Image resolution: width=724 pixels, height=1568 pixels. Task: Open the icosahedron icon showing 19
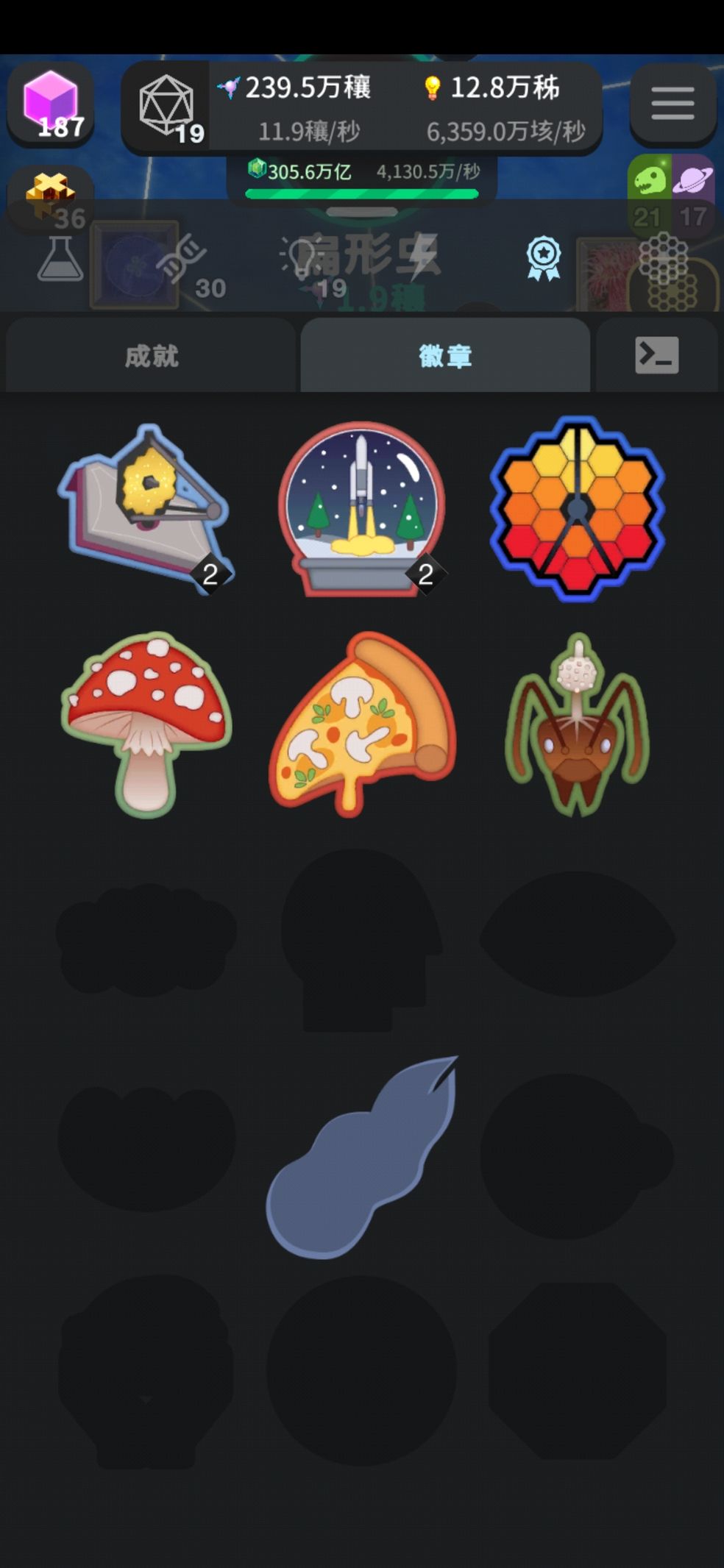[x=168, y=107]
